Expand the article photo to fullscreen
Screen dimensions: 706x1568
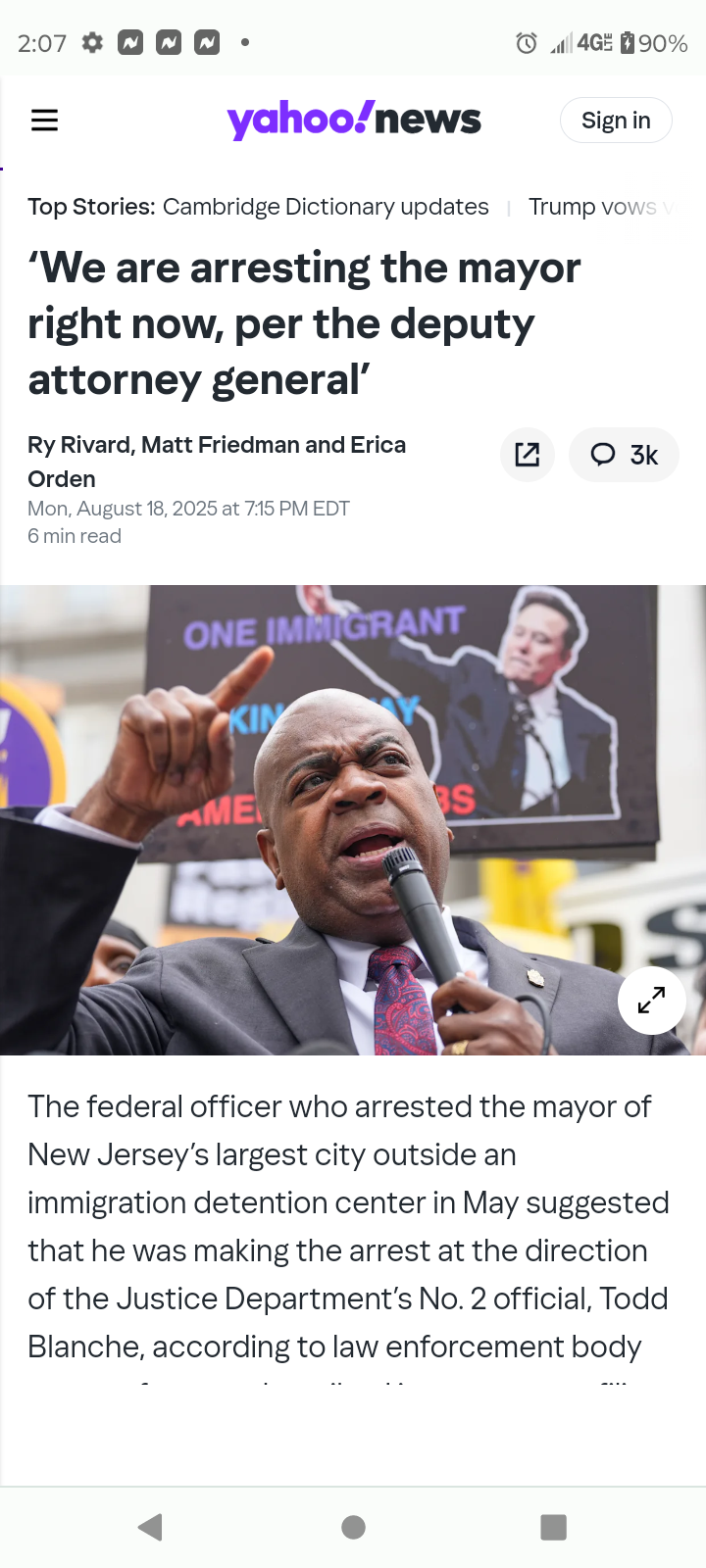(652, 1001)
